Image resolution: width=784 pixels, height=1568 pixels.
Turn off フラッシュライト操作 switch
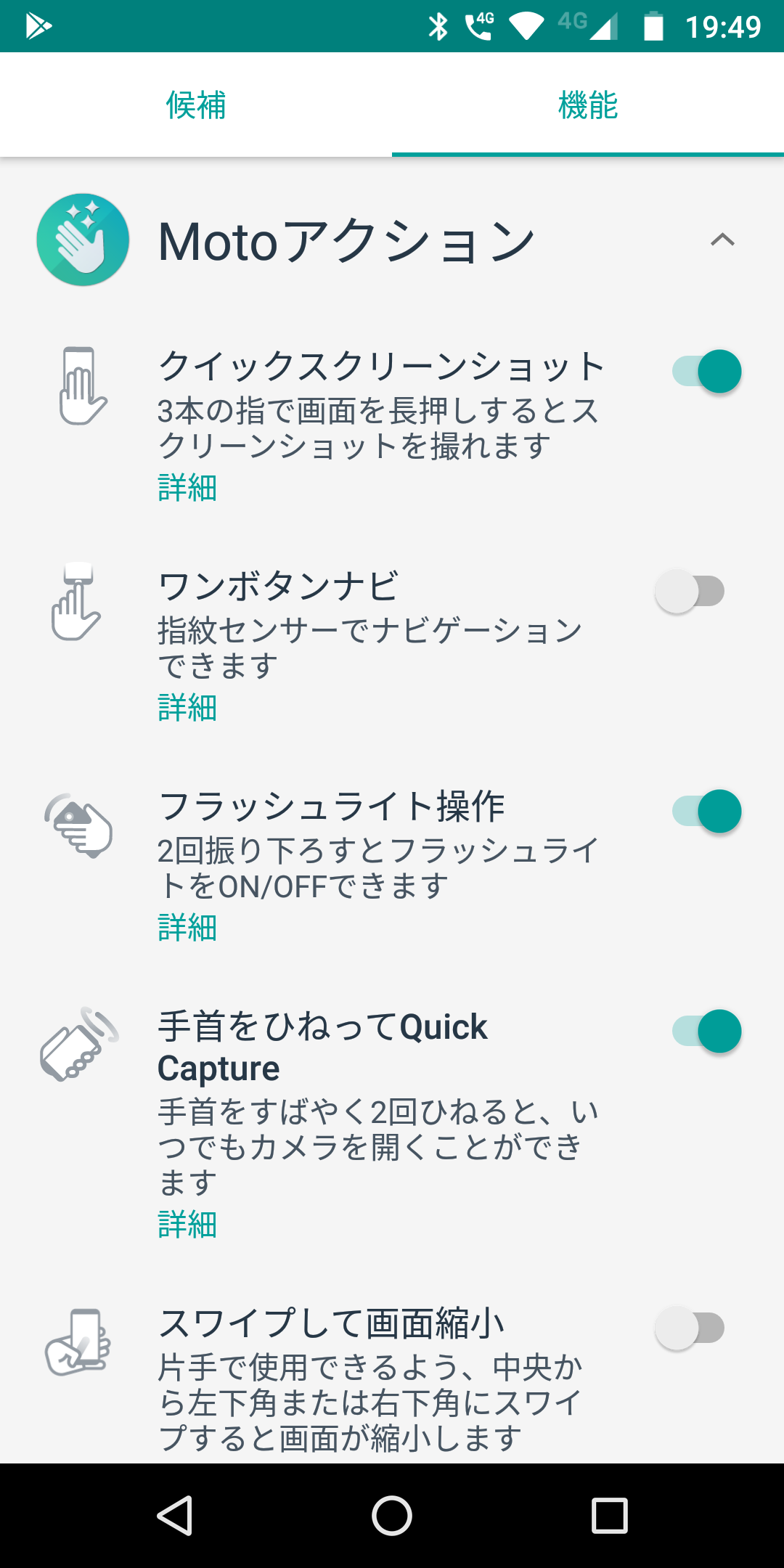coord(706,812)
